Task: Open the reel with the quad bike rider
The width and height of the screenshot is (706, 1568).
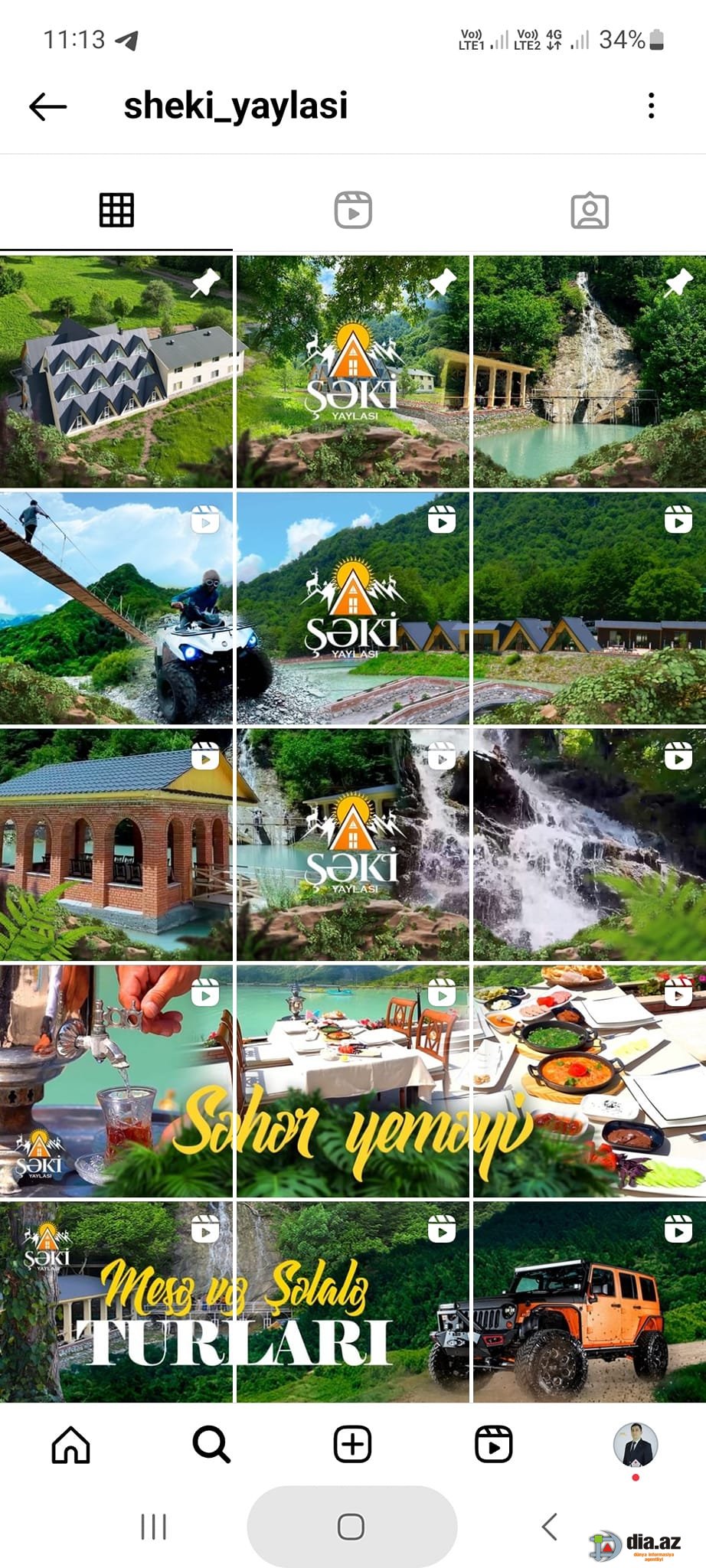Action: point(116,608)
